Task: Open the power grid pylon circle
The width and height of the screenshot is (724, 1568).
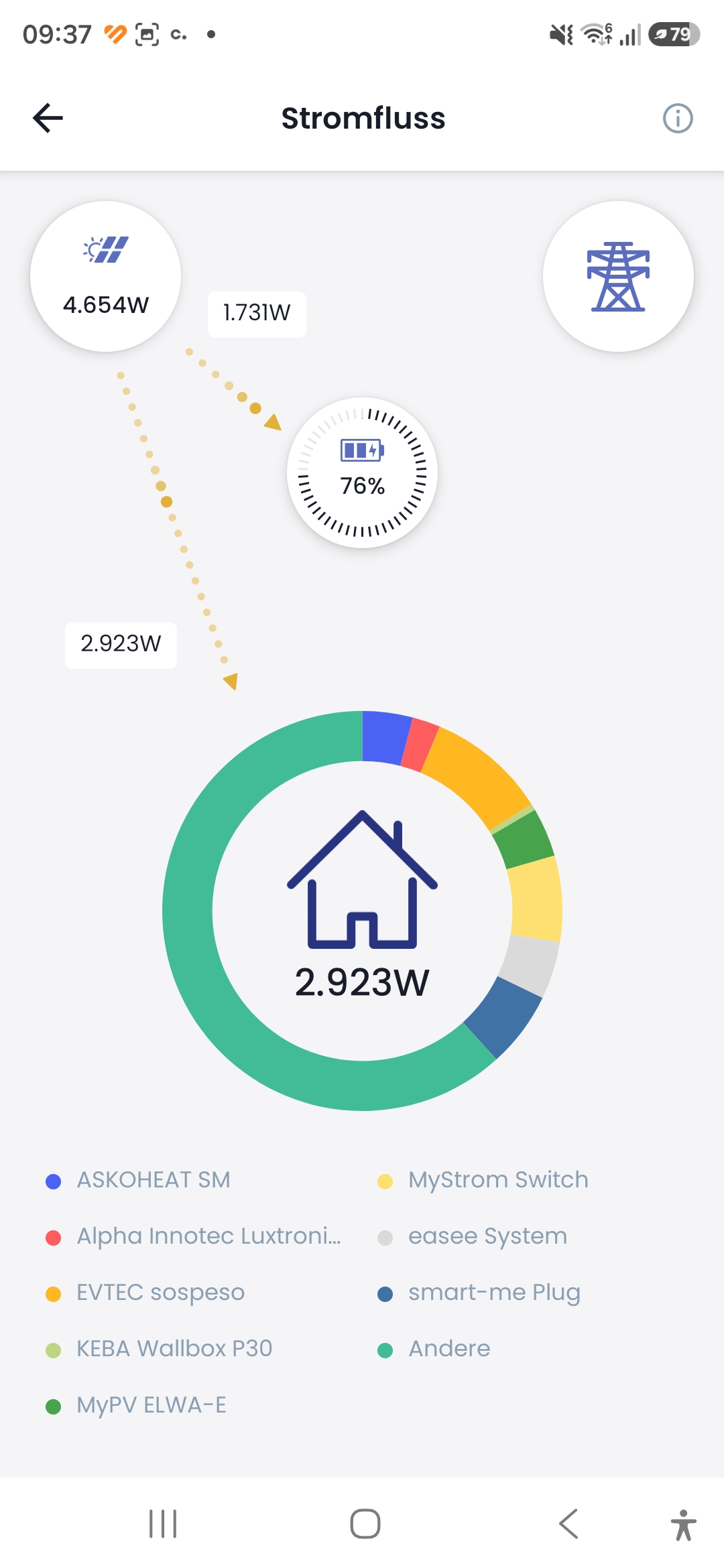Action: pyautogui.click(x=618, y=276)
